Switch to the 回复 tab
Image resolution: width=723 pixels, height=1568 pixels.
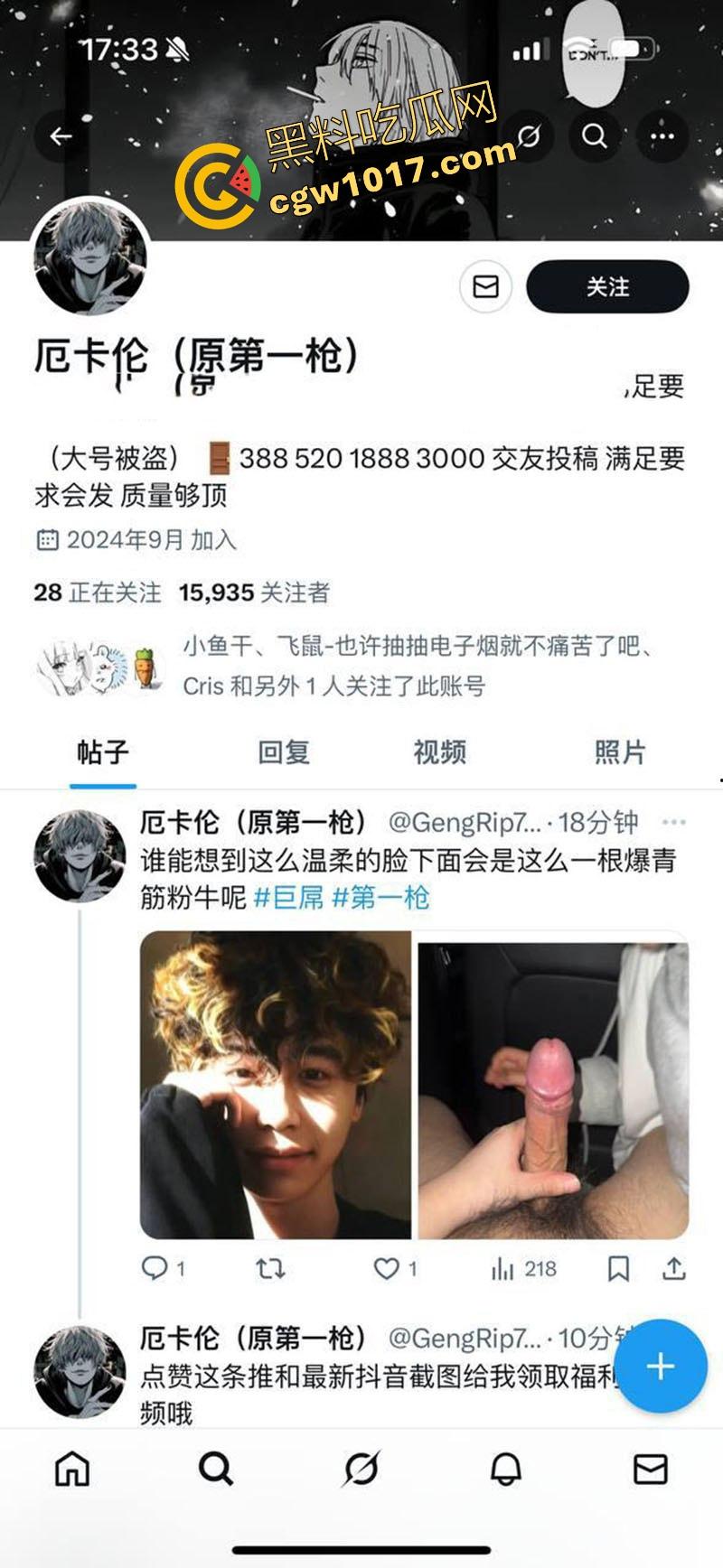[284, 751]
